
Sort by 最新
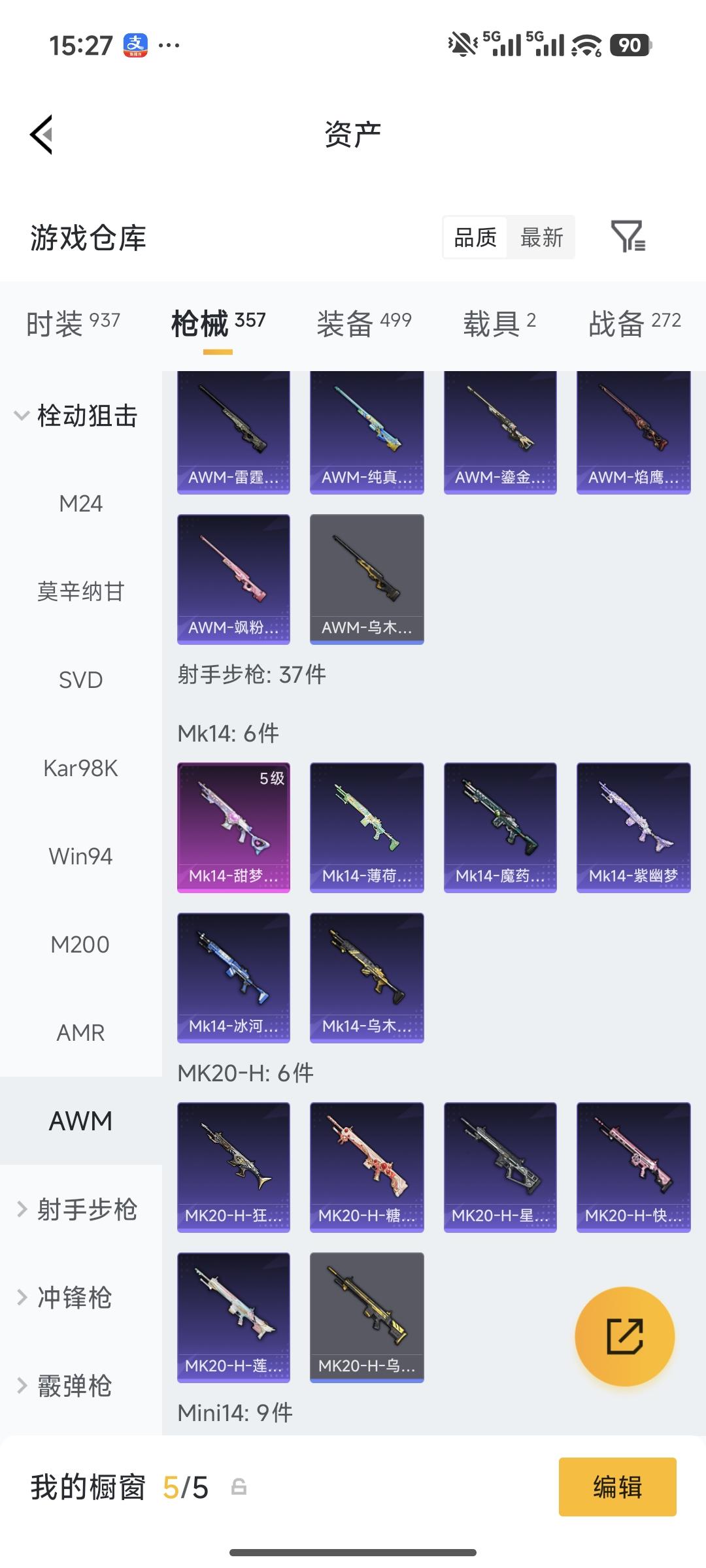(541, 237)
